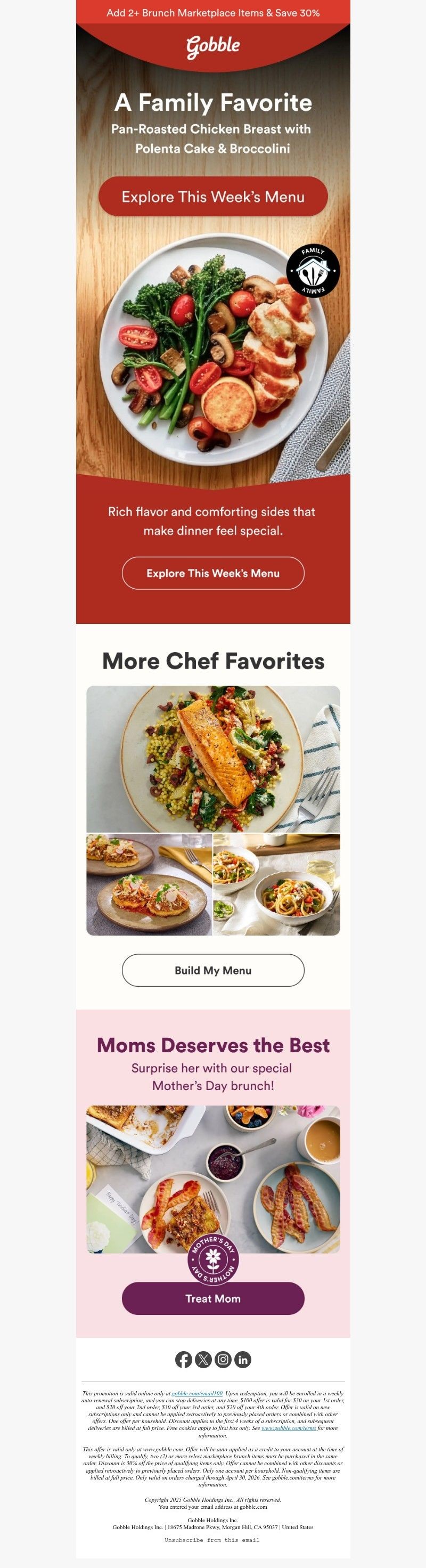Tap Unsubscribe from this email

click(x=212, y=1540)
